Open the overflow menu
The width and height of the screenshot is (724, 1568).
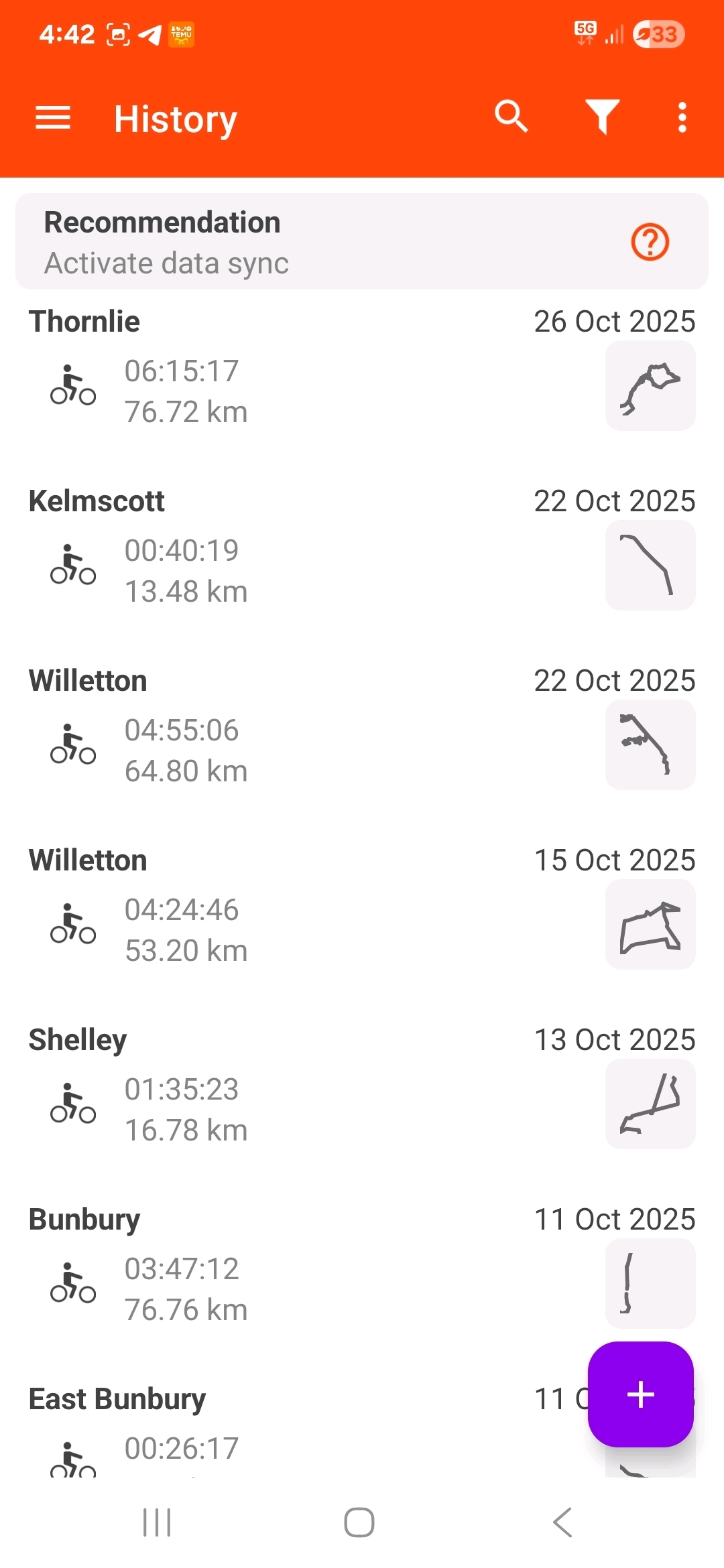[x=682, y=117]
